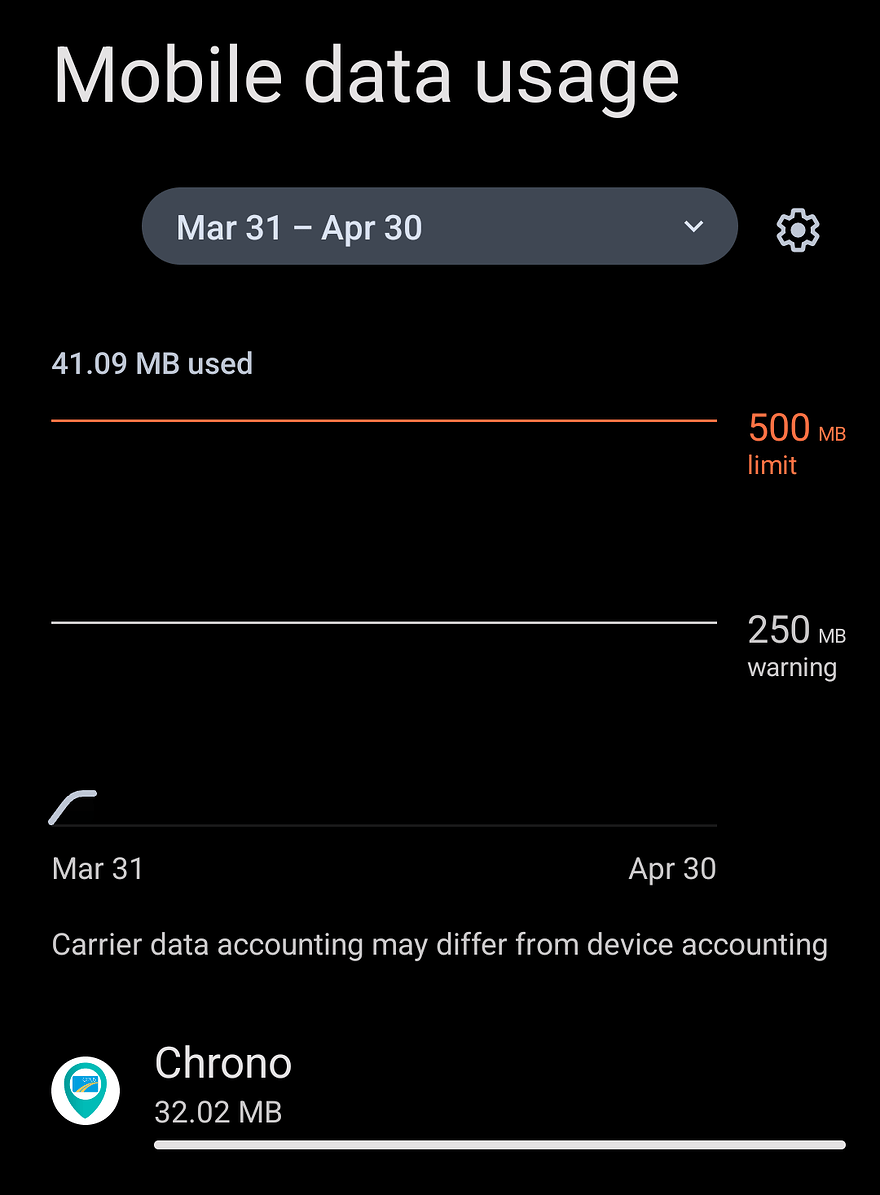Tap the usage curve on the graph
The height and width of the screenshot is (1195, 880).
pyautogui.click(x=70, y=805)
